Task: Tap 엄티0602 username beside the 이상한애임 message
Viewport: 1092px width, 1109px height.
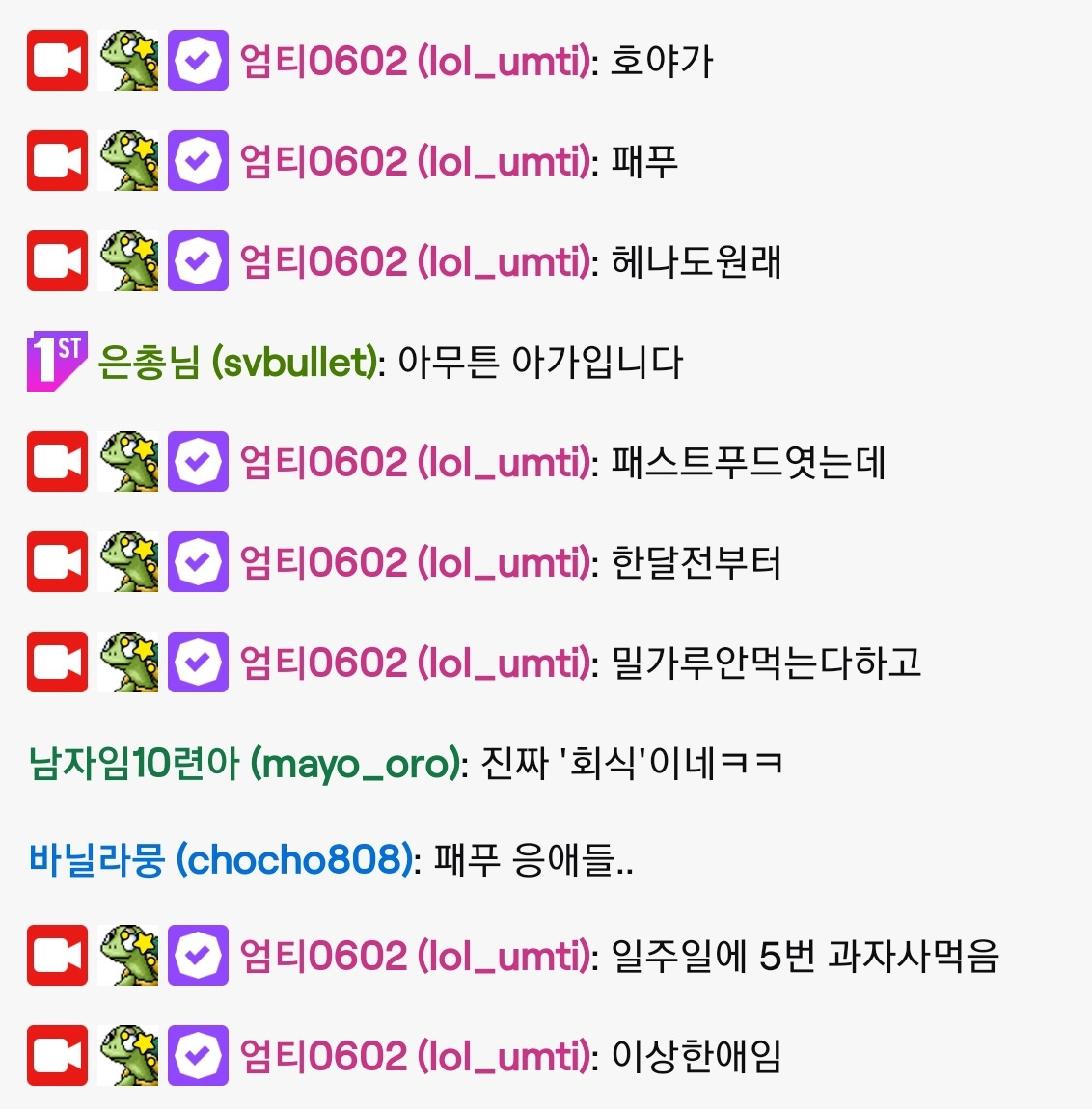Action: (x=416, y=1056)
